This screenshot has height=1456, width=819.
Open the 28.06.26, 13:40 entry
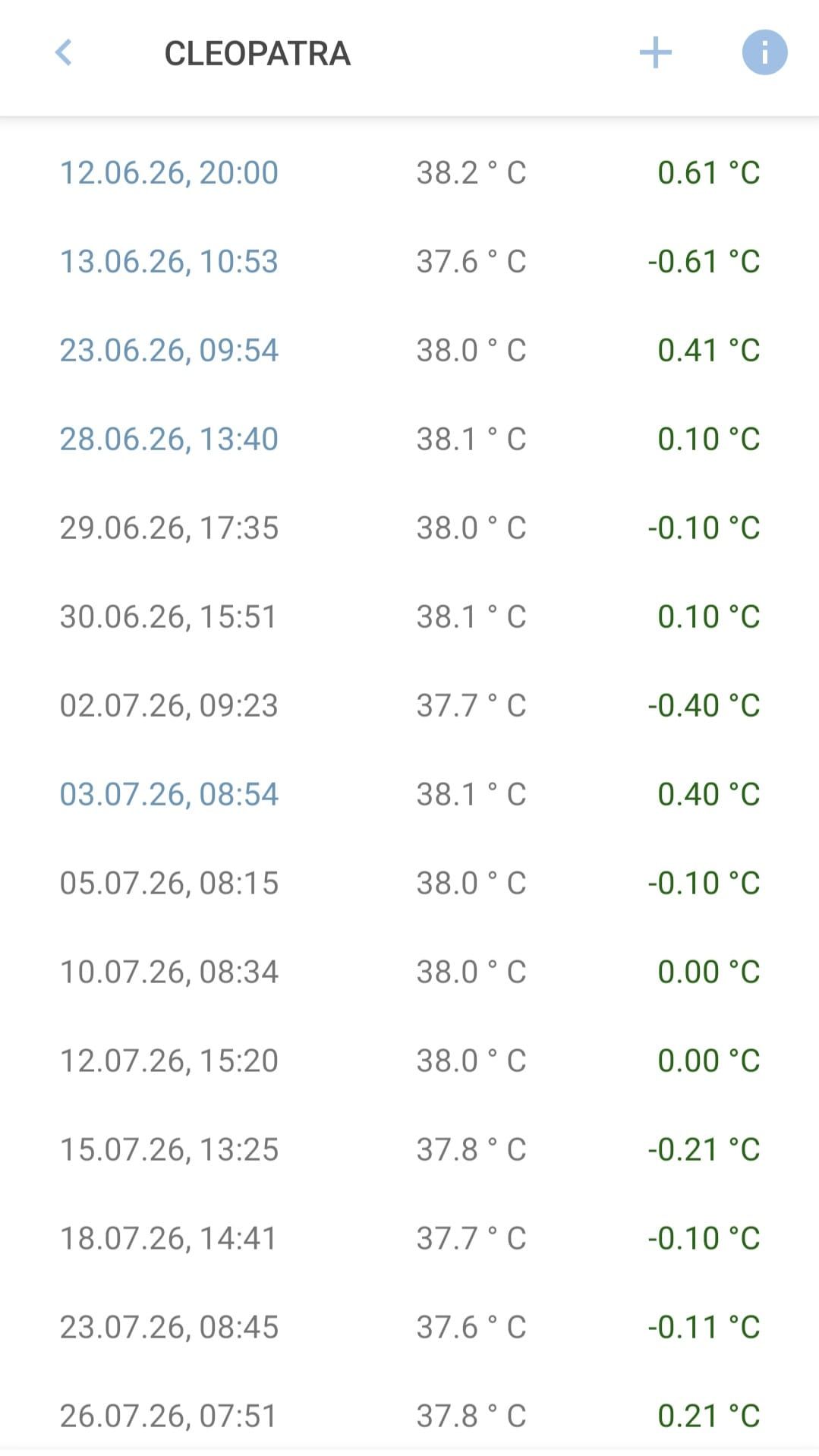pos(410,439)
